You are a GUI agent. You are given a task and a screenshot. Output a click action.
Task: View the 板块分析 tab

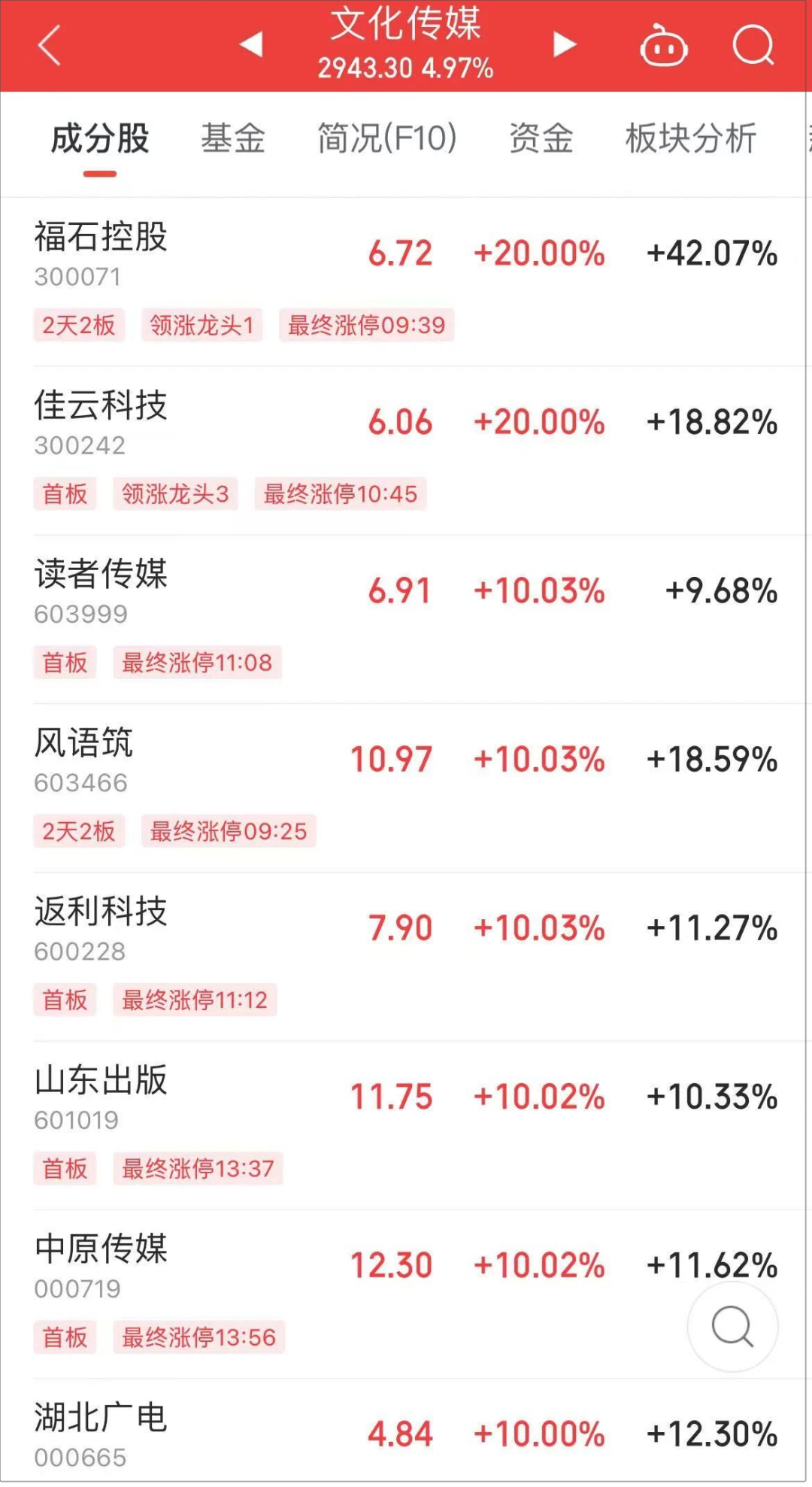coord(690,139)
